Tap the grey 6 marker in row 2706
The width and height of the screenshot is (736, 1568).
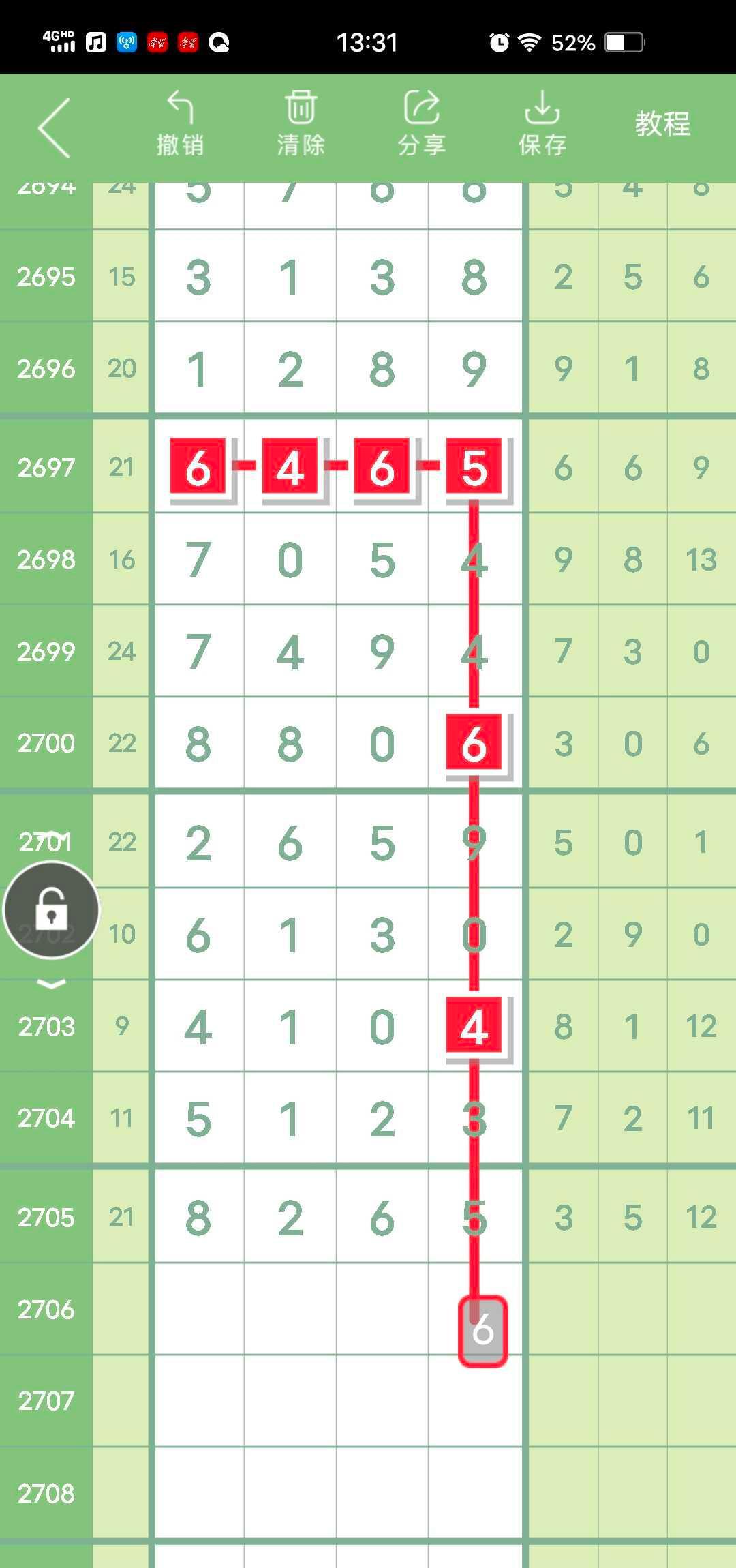pos(482,1331)
